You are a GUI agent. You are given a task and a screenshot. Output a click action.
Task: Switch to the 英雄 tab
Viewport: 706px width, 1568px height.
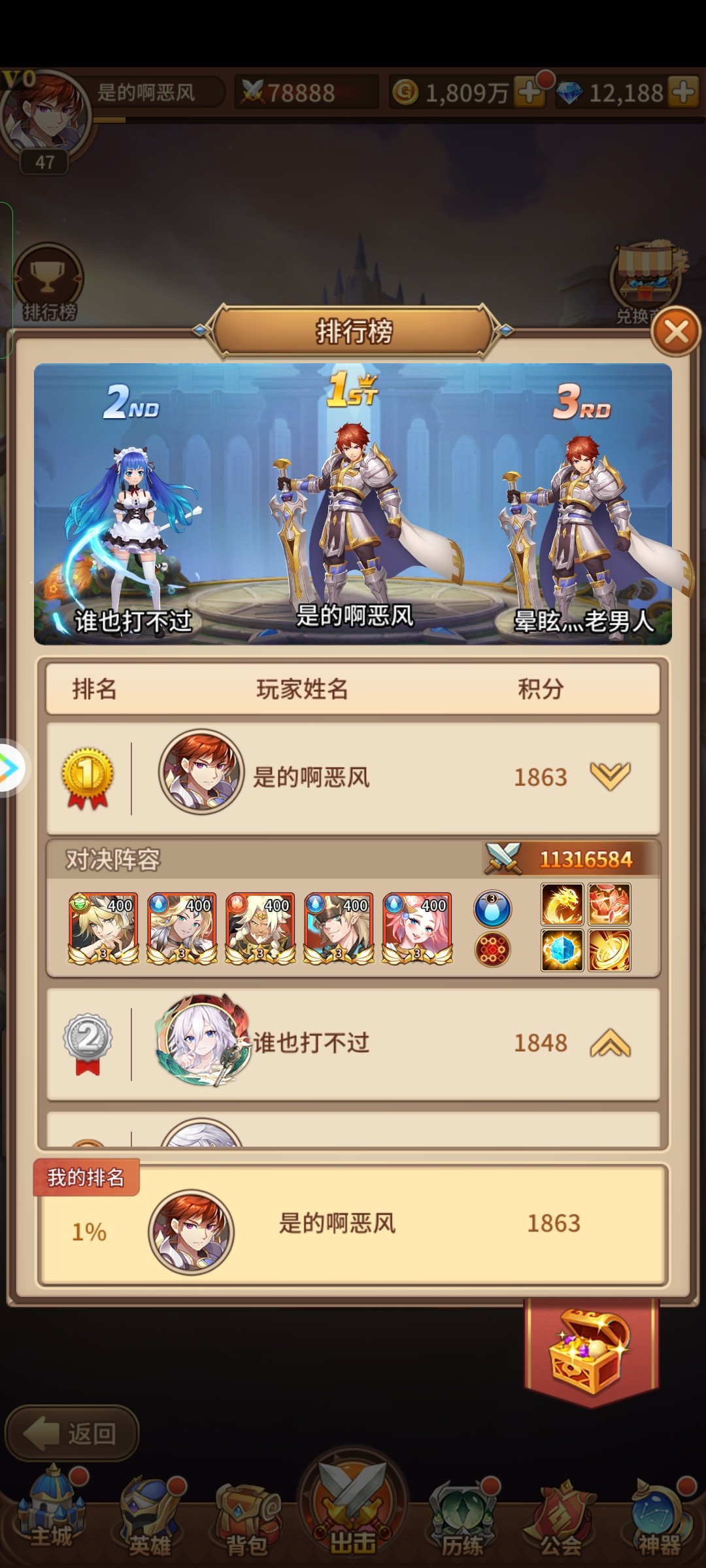(x=150, y=1516)
